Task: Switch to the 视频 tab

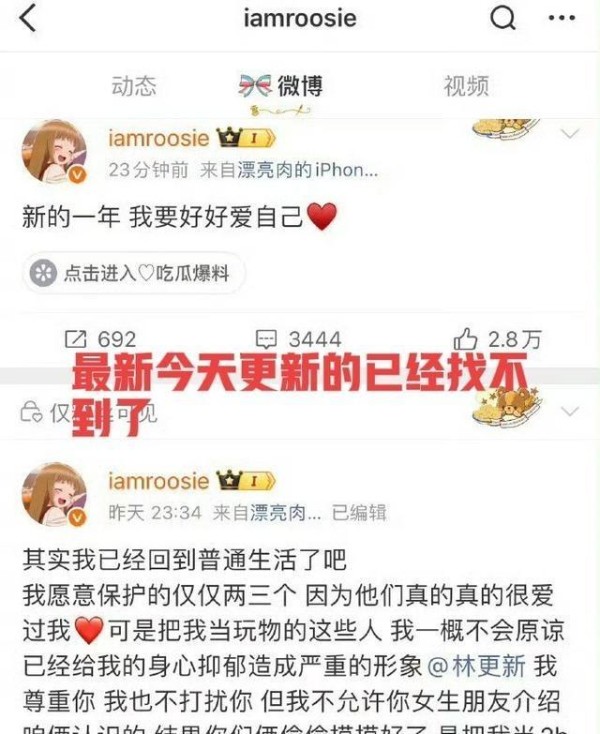Action: coord(466,85)
